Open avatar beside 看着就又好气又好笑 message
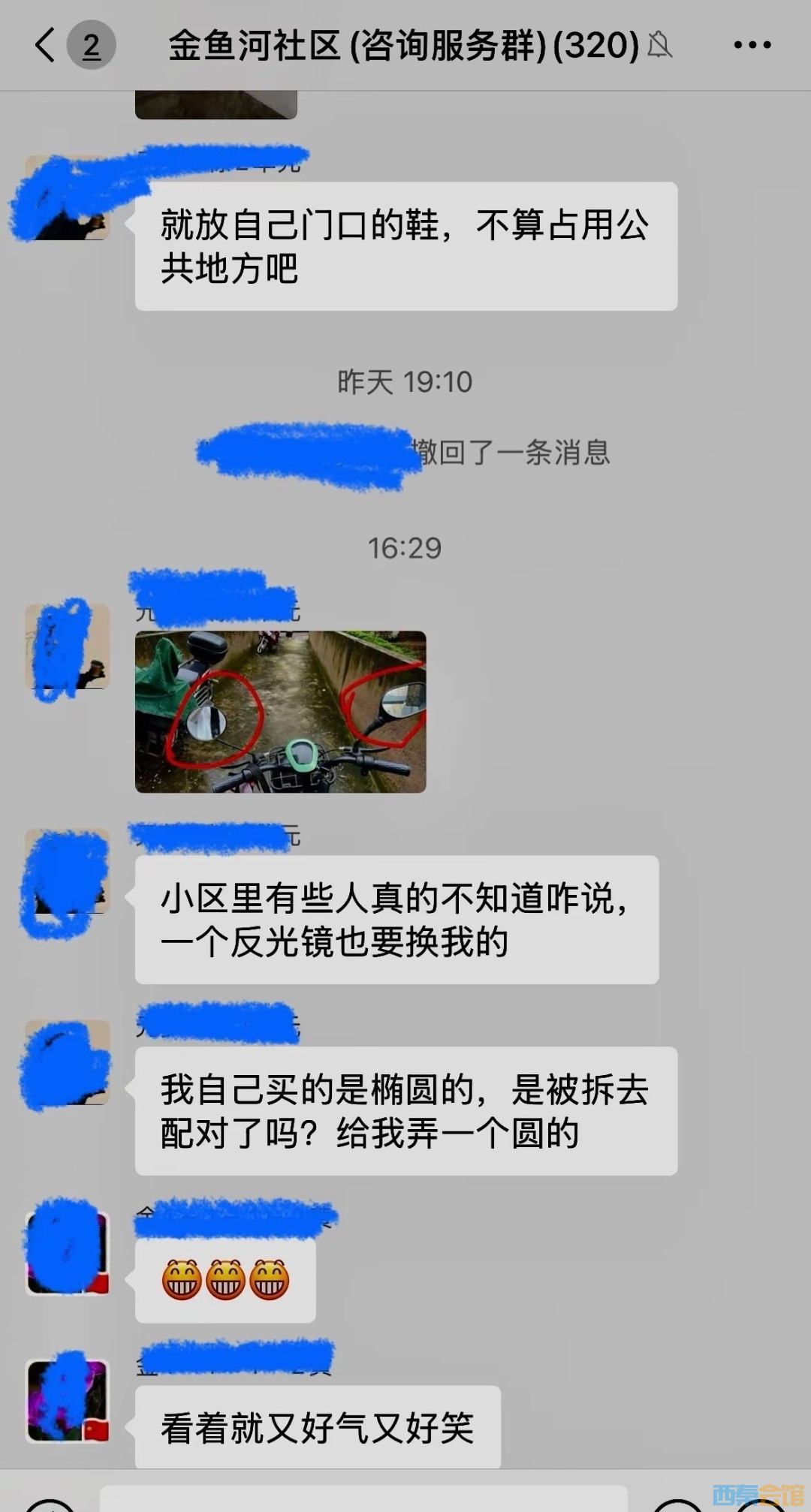This screenshot has height=1512, width=811. coord(68,1401)
